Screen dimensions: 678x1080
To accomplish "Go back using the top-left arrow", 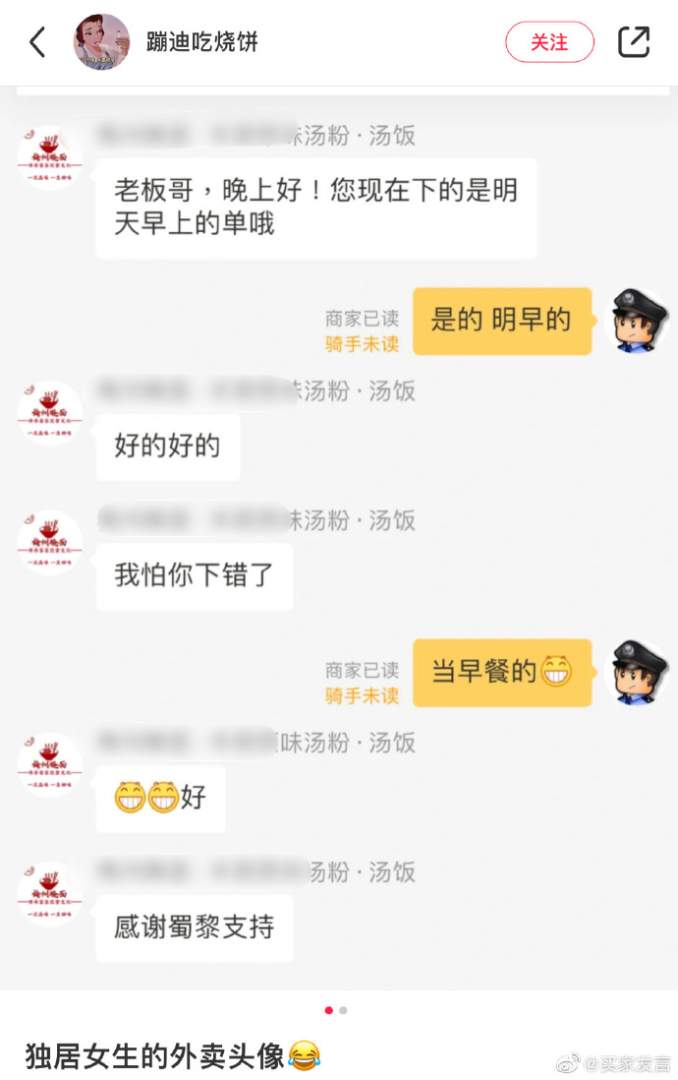I will pyautogui.click(x=38, y=42).
